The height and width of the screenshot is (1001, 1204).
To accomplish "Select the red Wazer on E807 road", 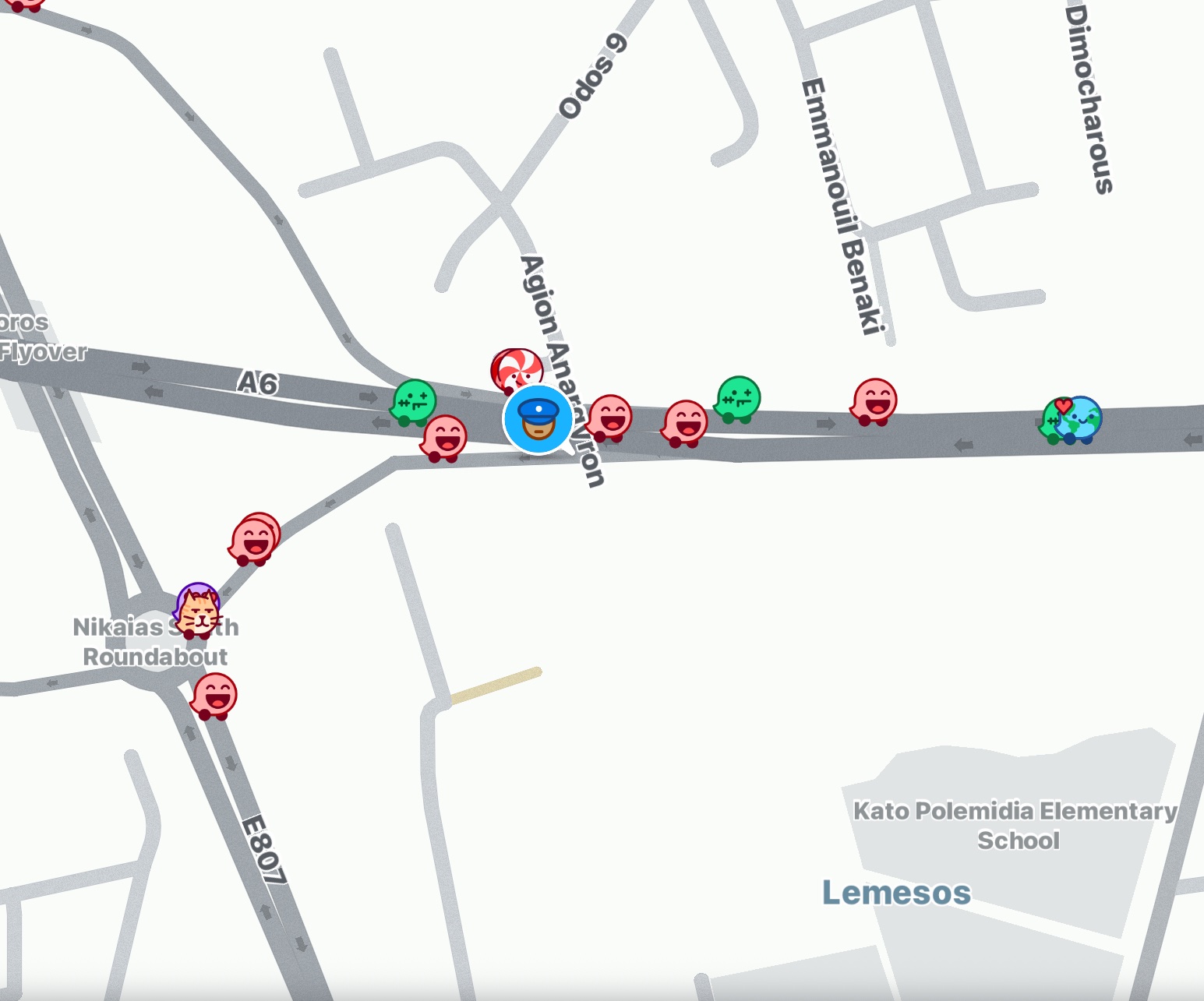I will 214,696.
